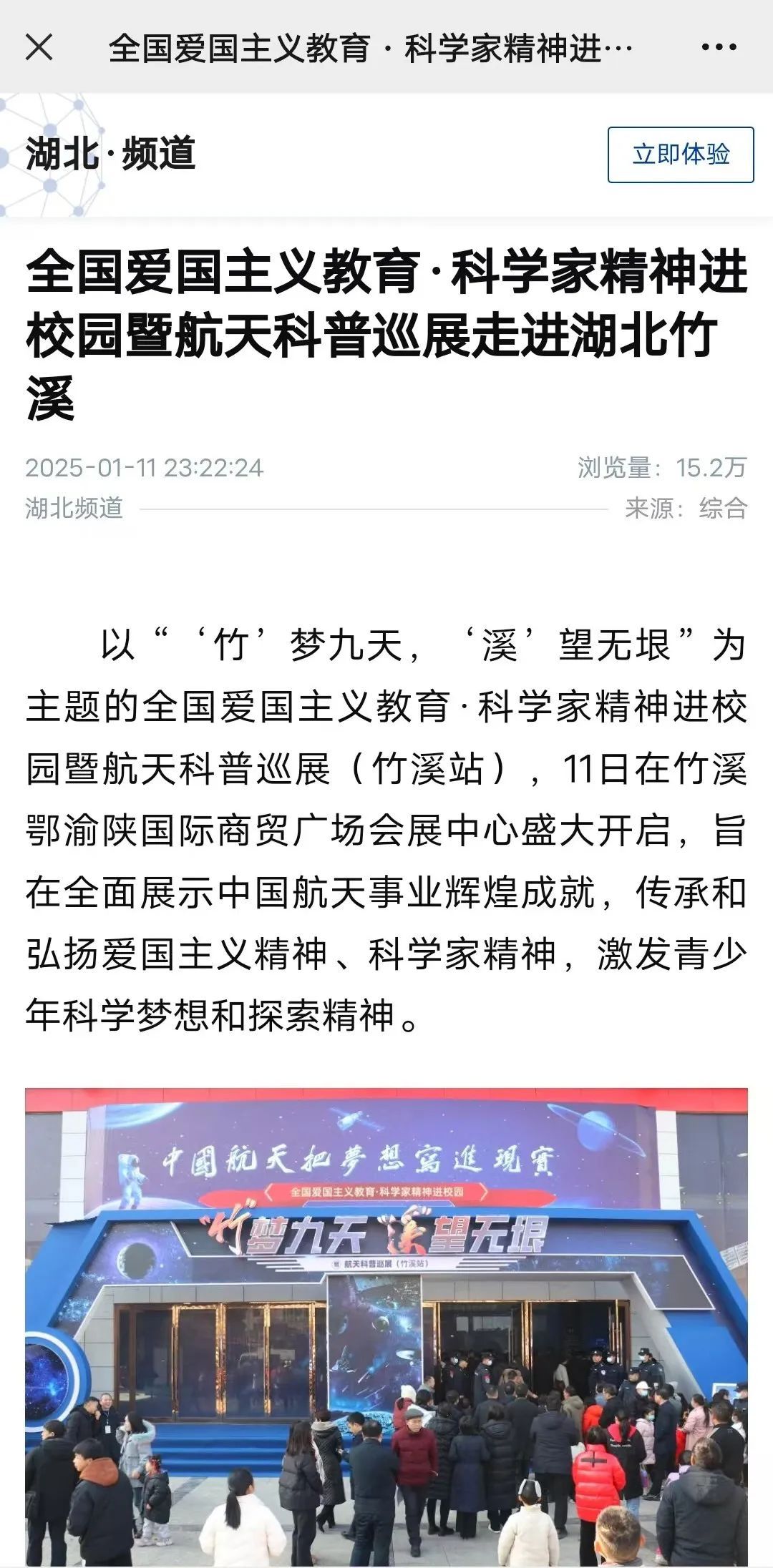773x1568 pixels.
Task: Close the article webview
Action: (x=39, y=48)
